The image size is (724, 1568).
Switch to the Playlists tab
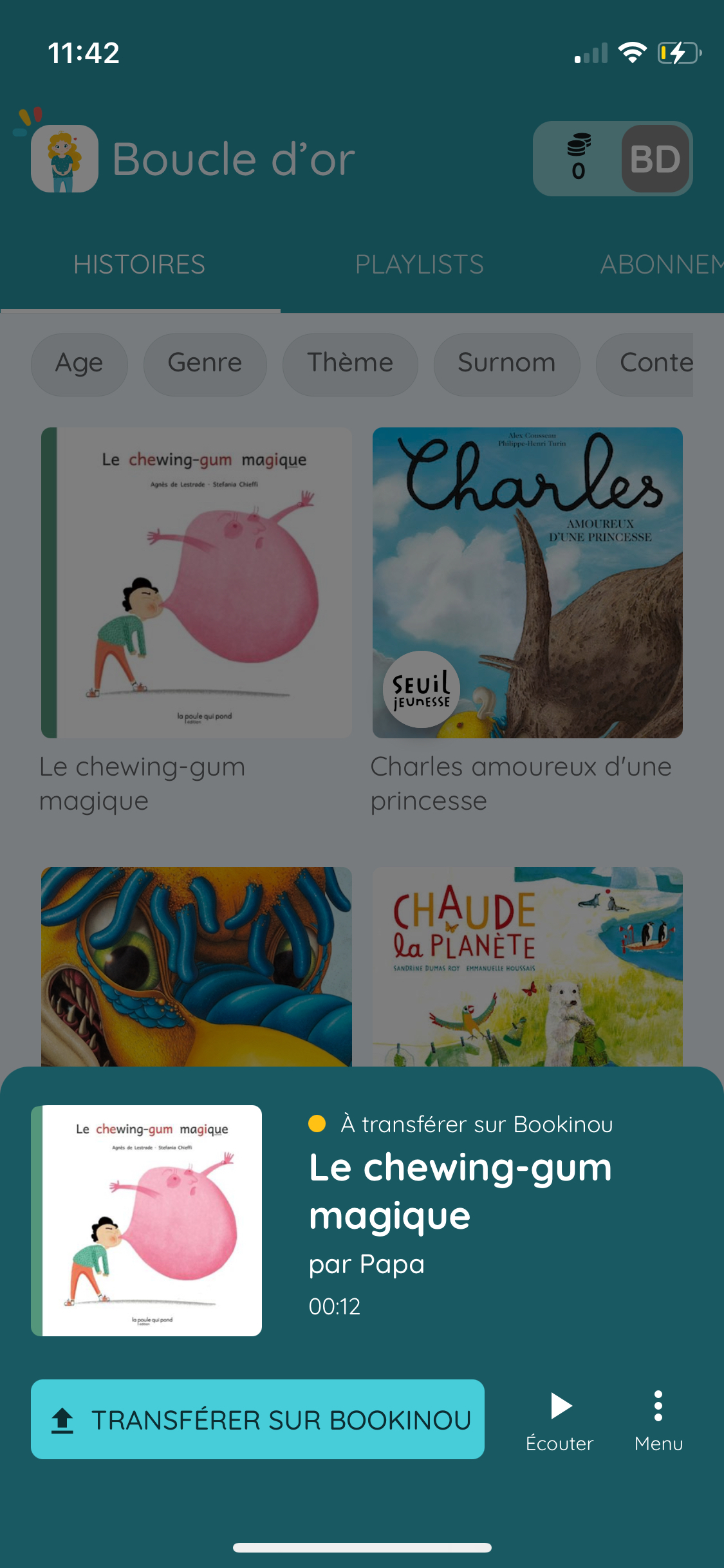coord(419,265)
